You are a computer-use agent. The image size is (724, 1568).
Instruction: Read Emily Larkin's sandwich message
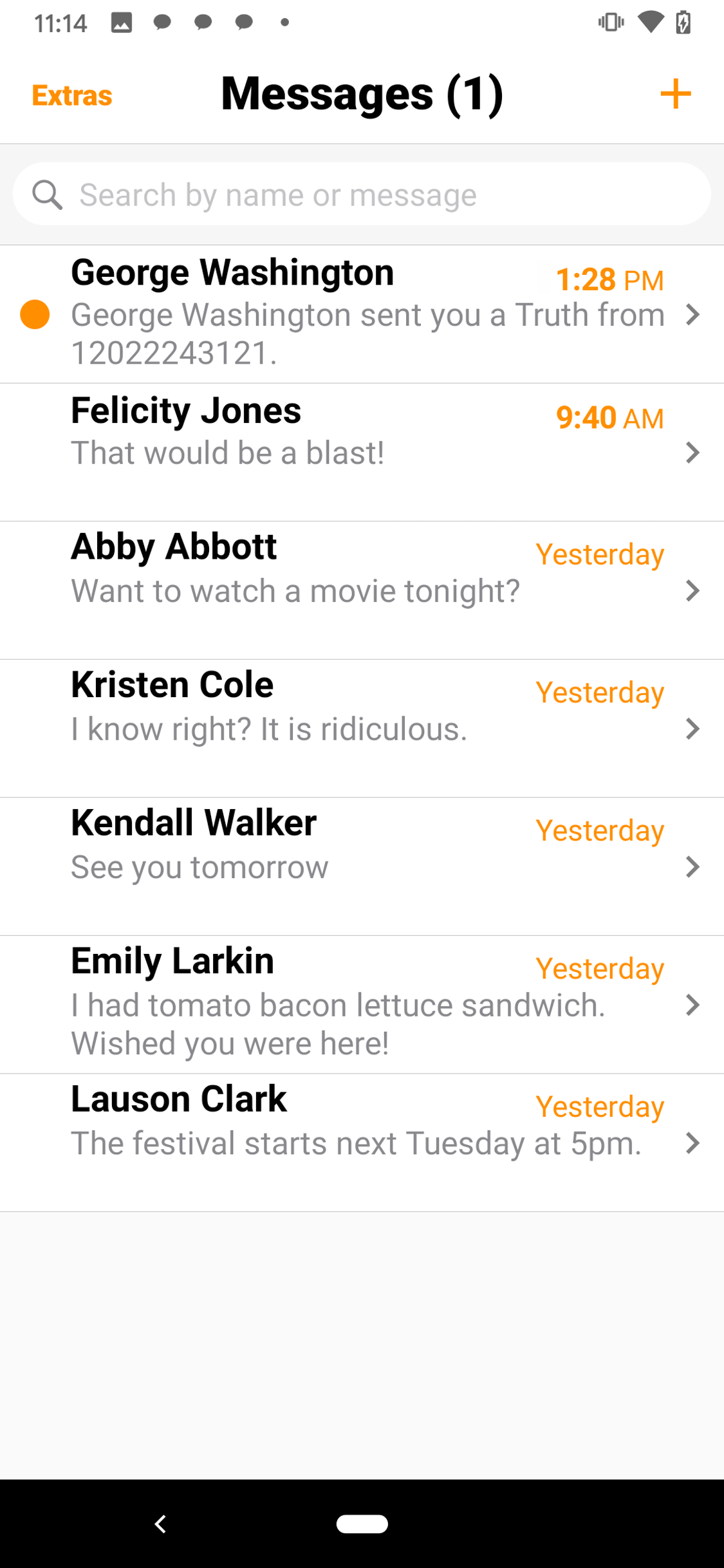click(362, 1004)
